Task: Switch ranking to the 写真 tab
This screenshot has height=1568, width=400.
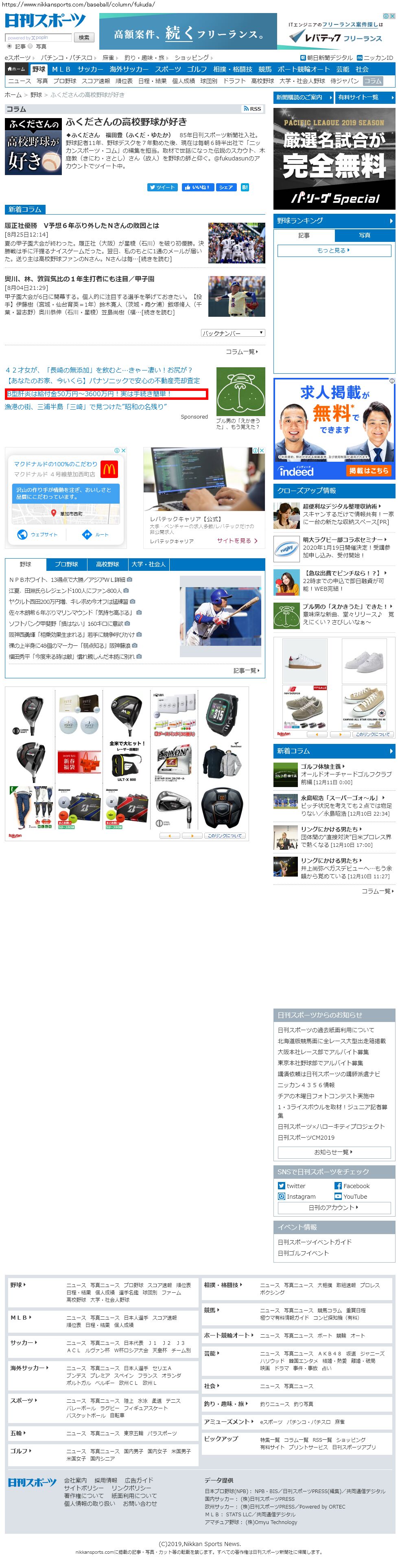Action: (x=364, y=236)
